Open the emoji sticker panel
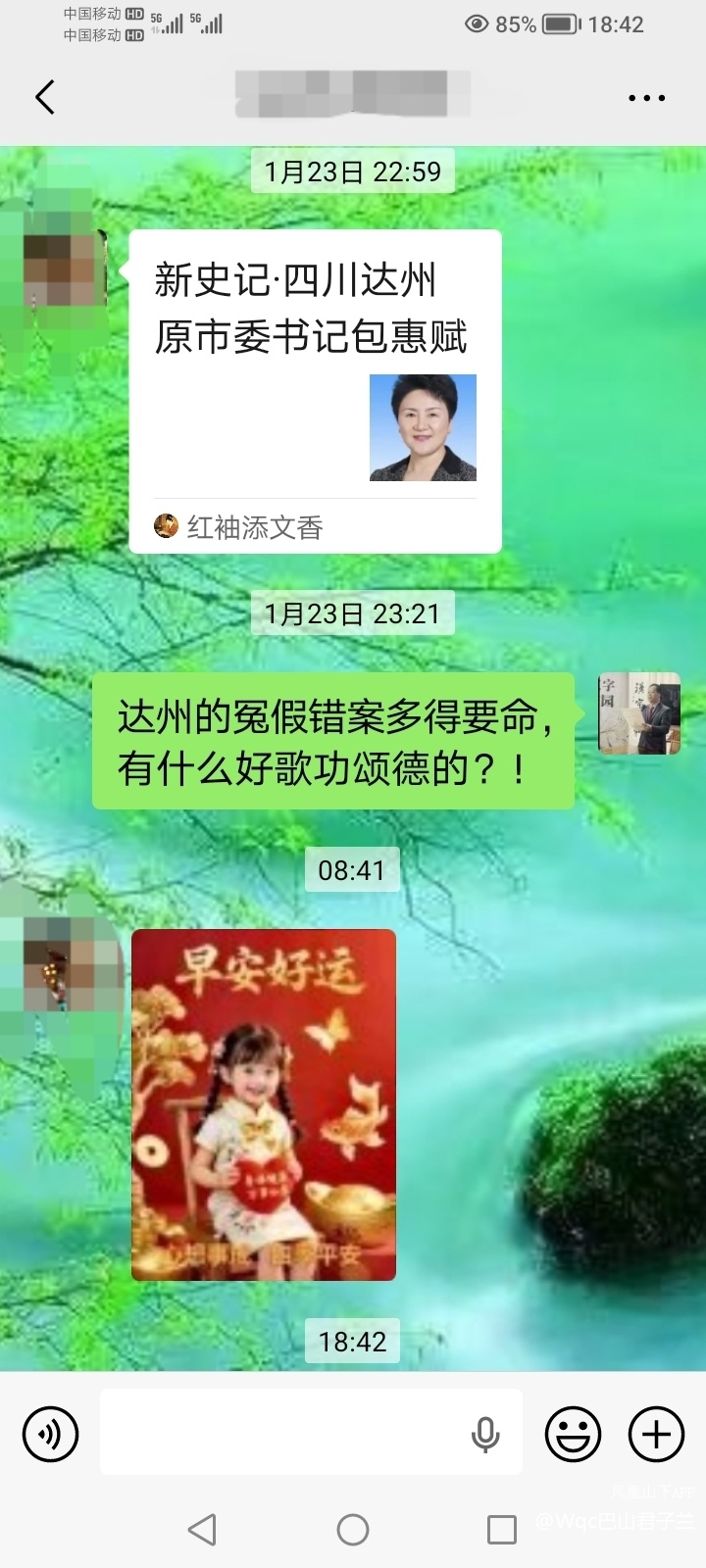The image size is (706, 1568). point(573,1434)
